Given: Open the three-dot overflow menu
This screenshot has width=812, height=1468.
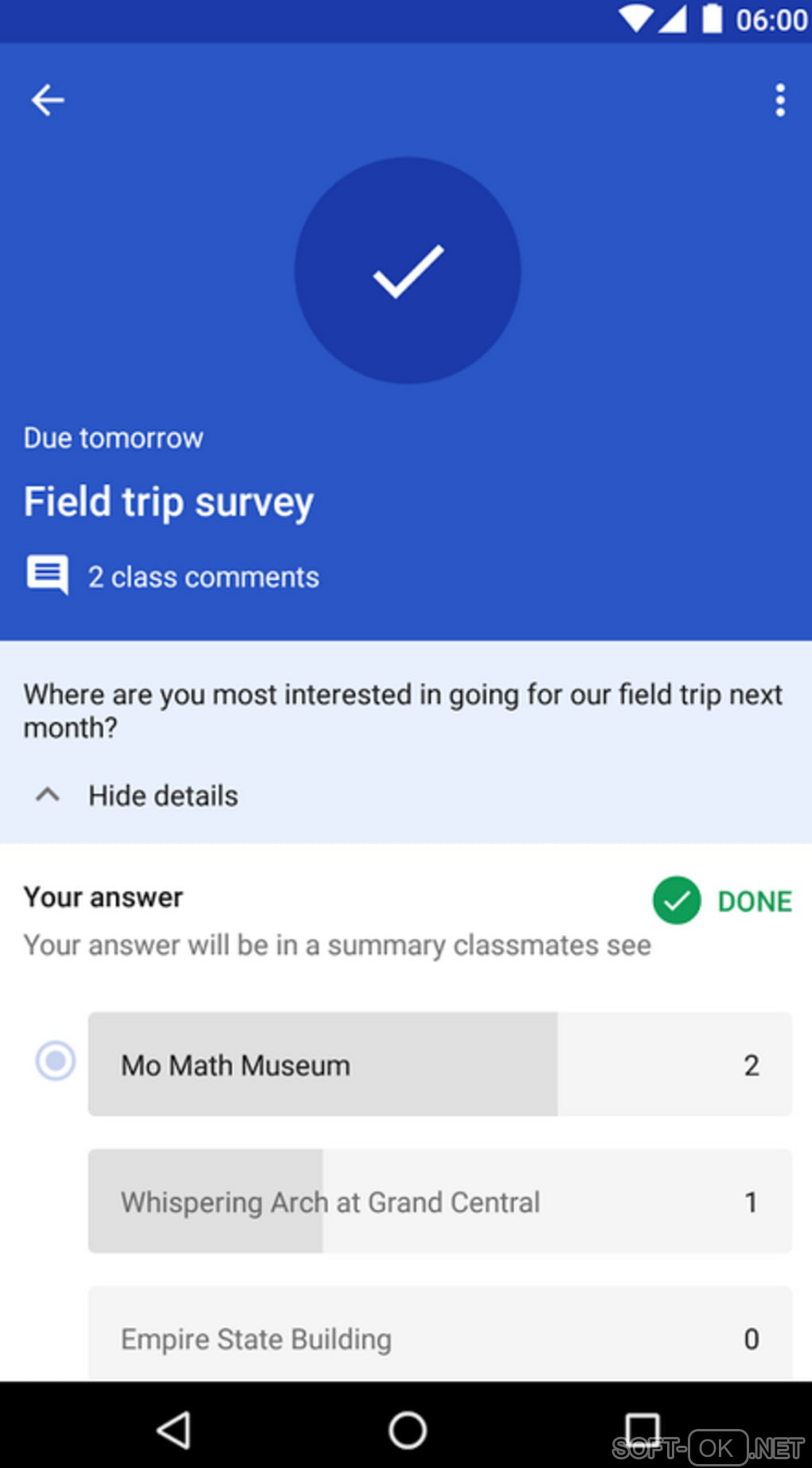Looking at the screenshot, I should coord(780,100).
